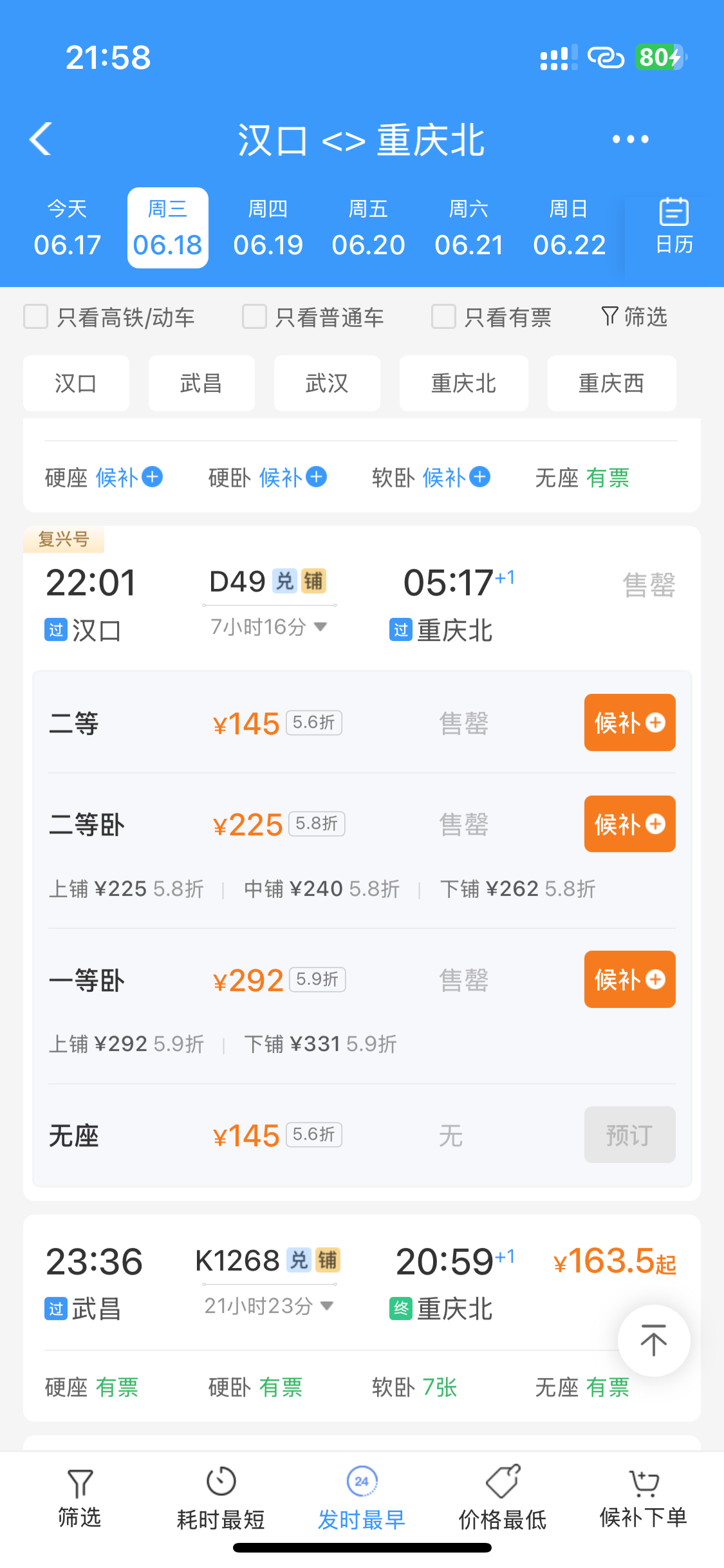Open the three-dot overflow menu

(x=630, y=139)
